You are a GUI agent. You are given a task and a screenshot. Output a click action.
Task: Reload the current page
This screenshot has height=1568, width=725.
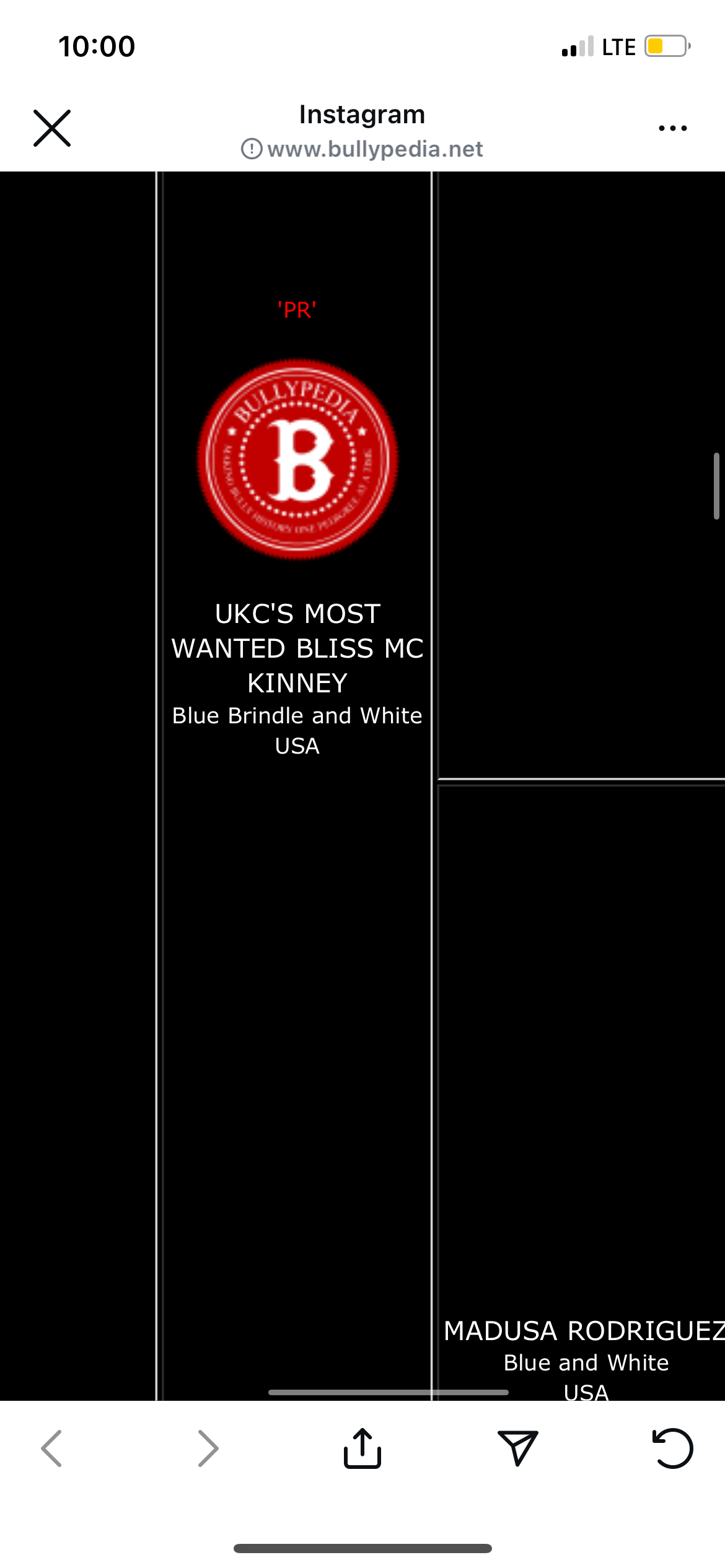coord(672,1448)
